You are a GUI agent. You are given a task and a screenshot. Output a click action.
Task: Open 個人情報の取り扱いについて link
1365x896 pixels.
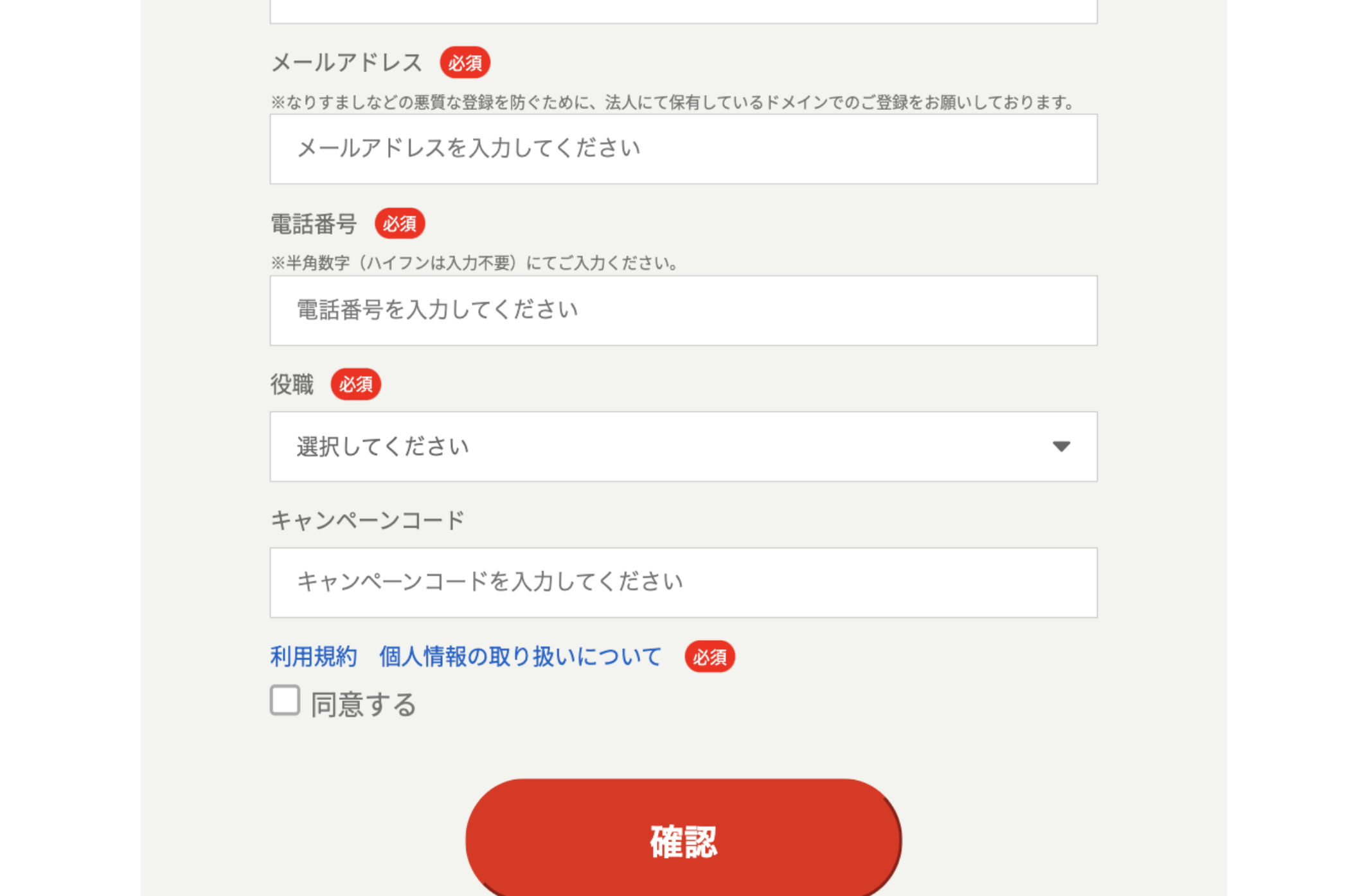520,657
